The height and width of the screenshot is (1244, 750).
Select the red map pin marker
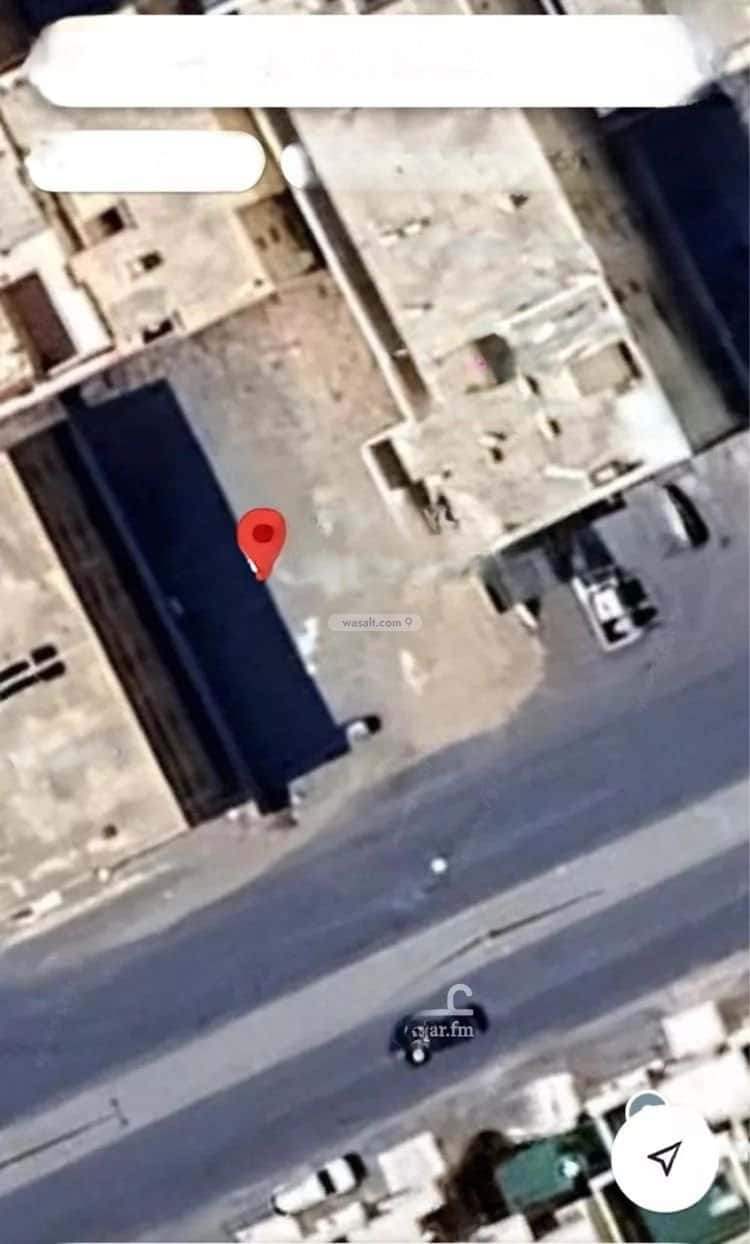[262, 537]
